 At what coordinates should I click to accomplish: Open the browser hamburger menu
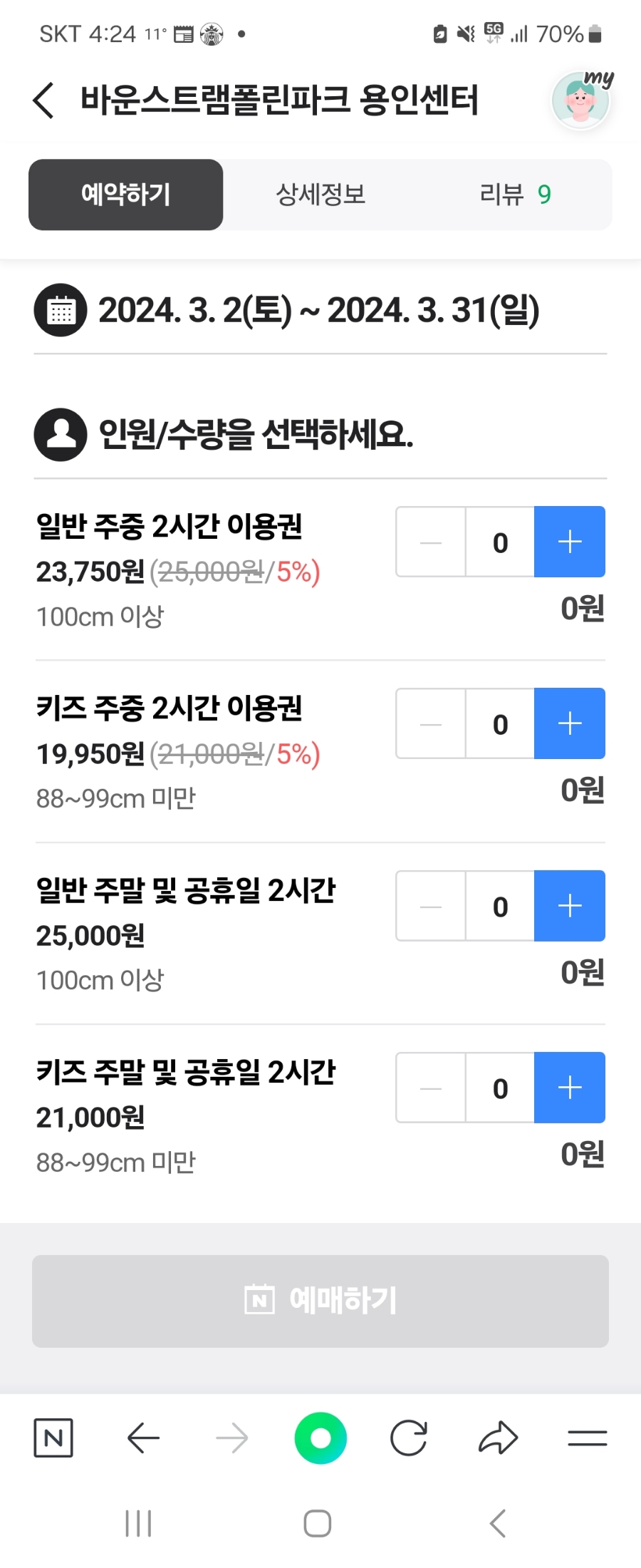pyautogui.click(x=588, y=1438)
